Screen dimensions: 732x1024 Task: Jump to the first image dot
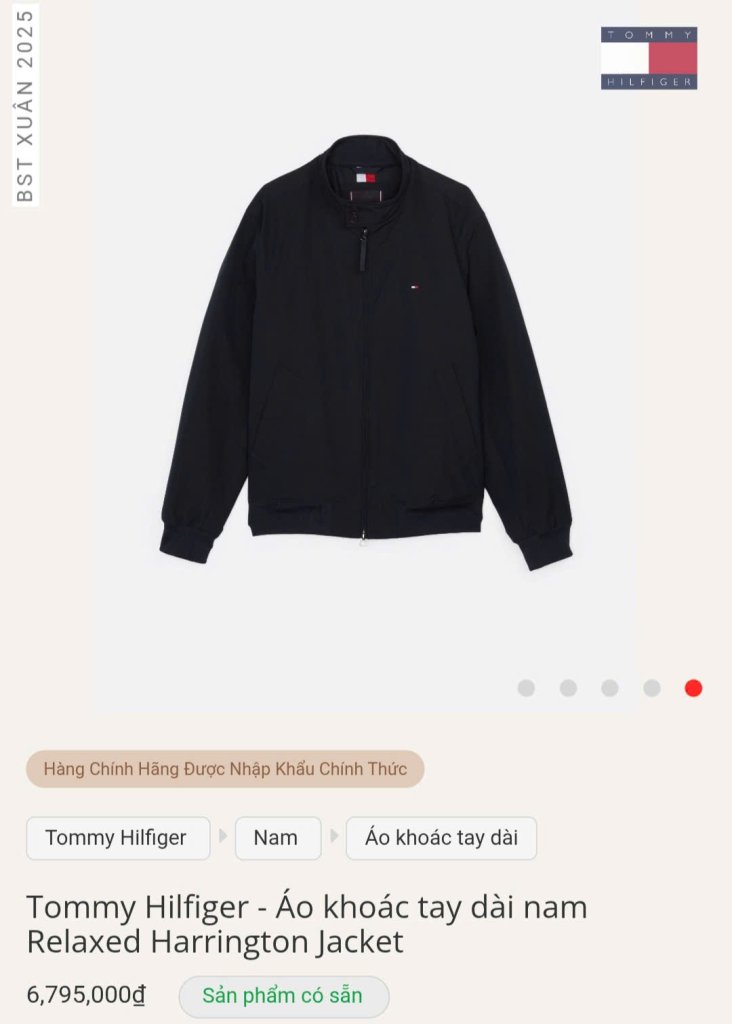(526, 688)
